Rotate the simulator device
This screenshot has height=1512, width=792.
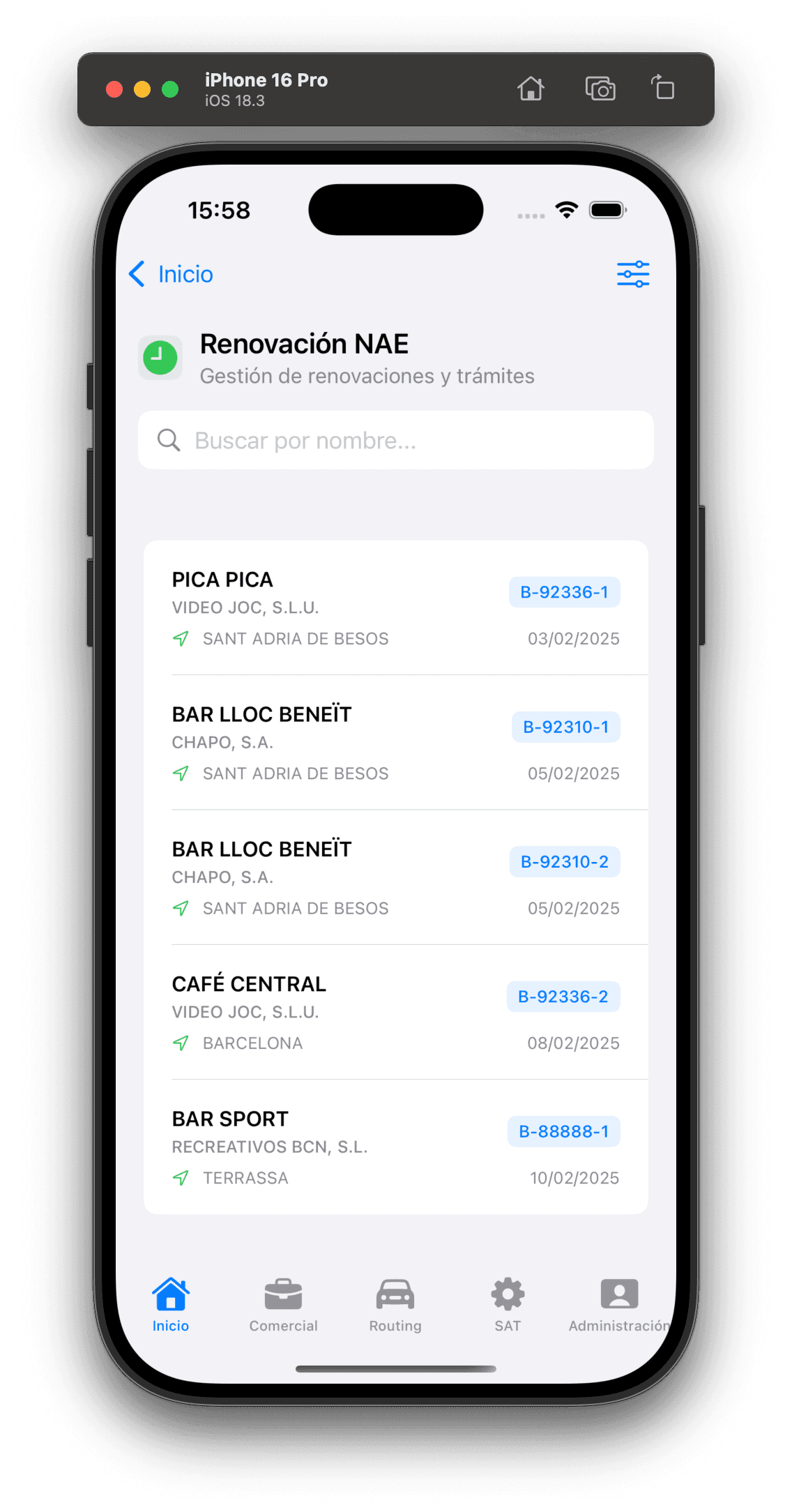[663, 89]
